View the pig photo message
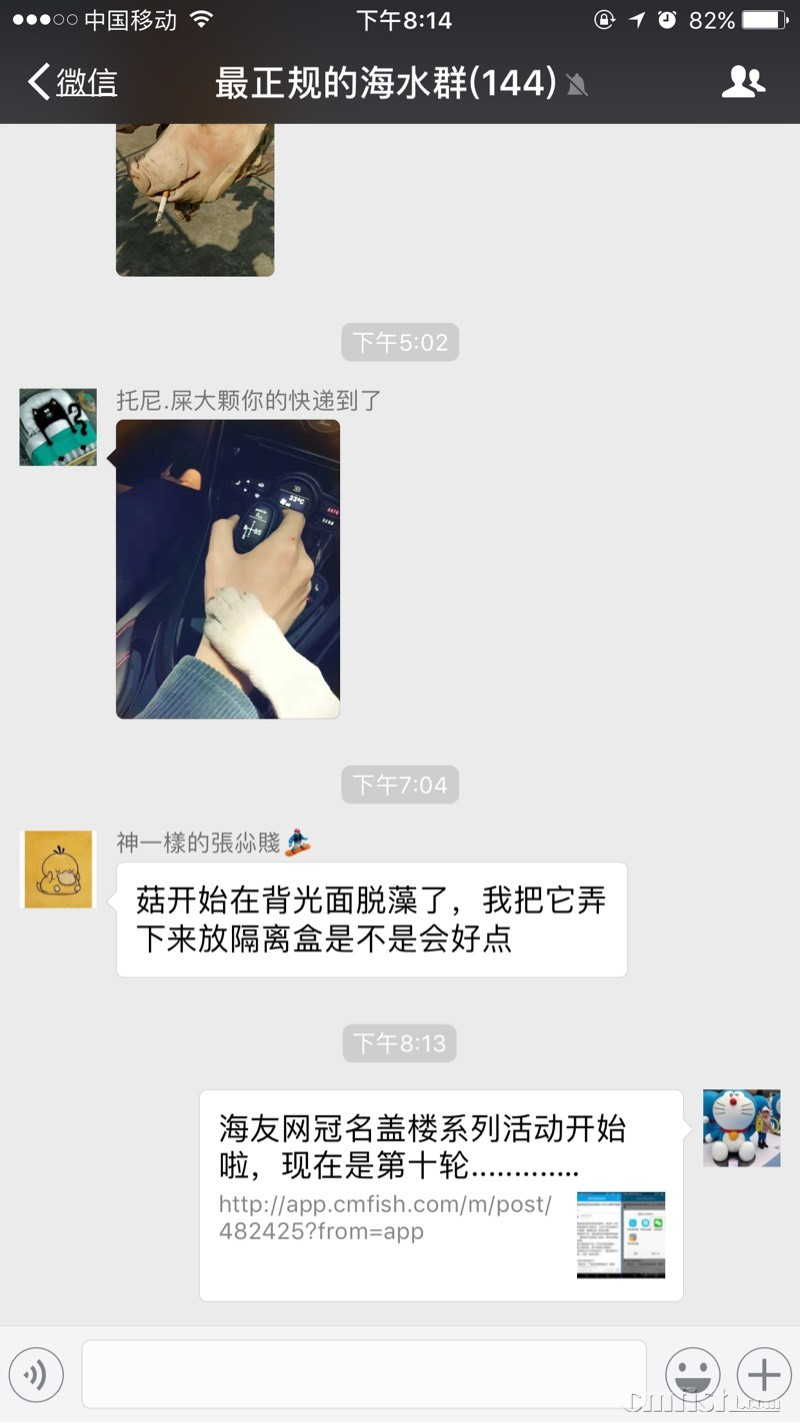Image resolution: width=800 pixels, height=1423 pixels. [x=195, y=200]
